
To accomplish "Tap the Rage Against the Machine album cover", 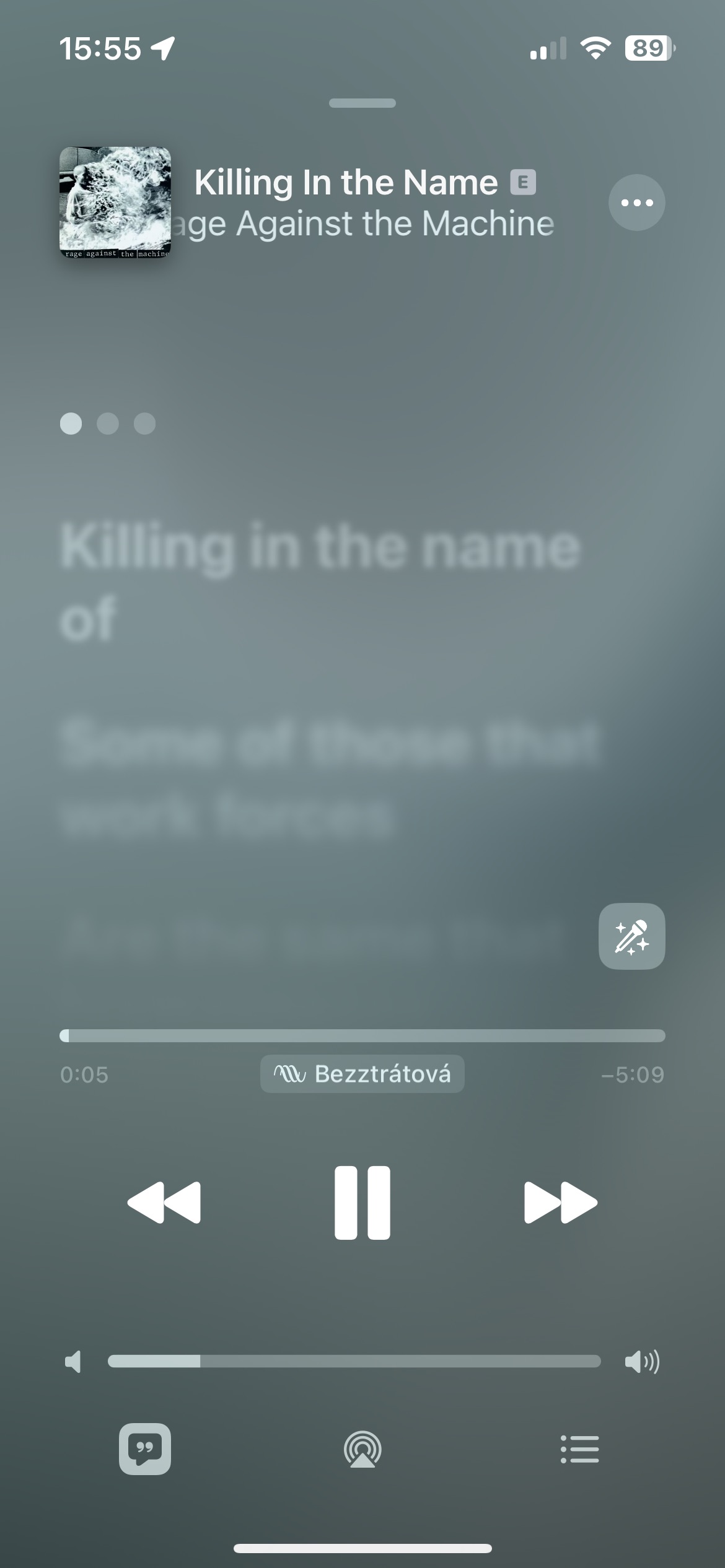I will click(x=115, y=202).
